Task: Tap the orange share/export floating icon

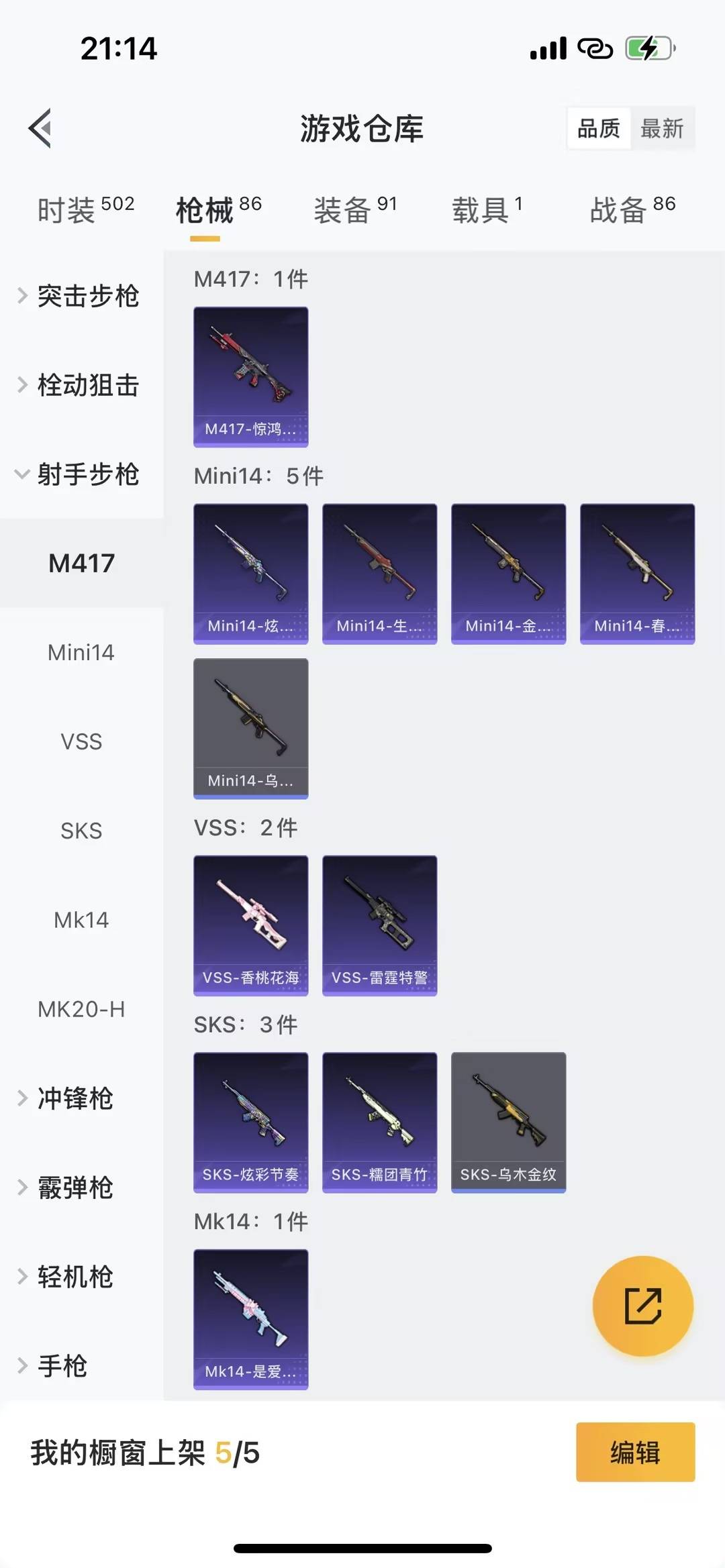Action: pyautogui.click(x=642, y=1304)
